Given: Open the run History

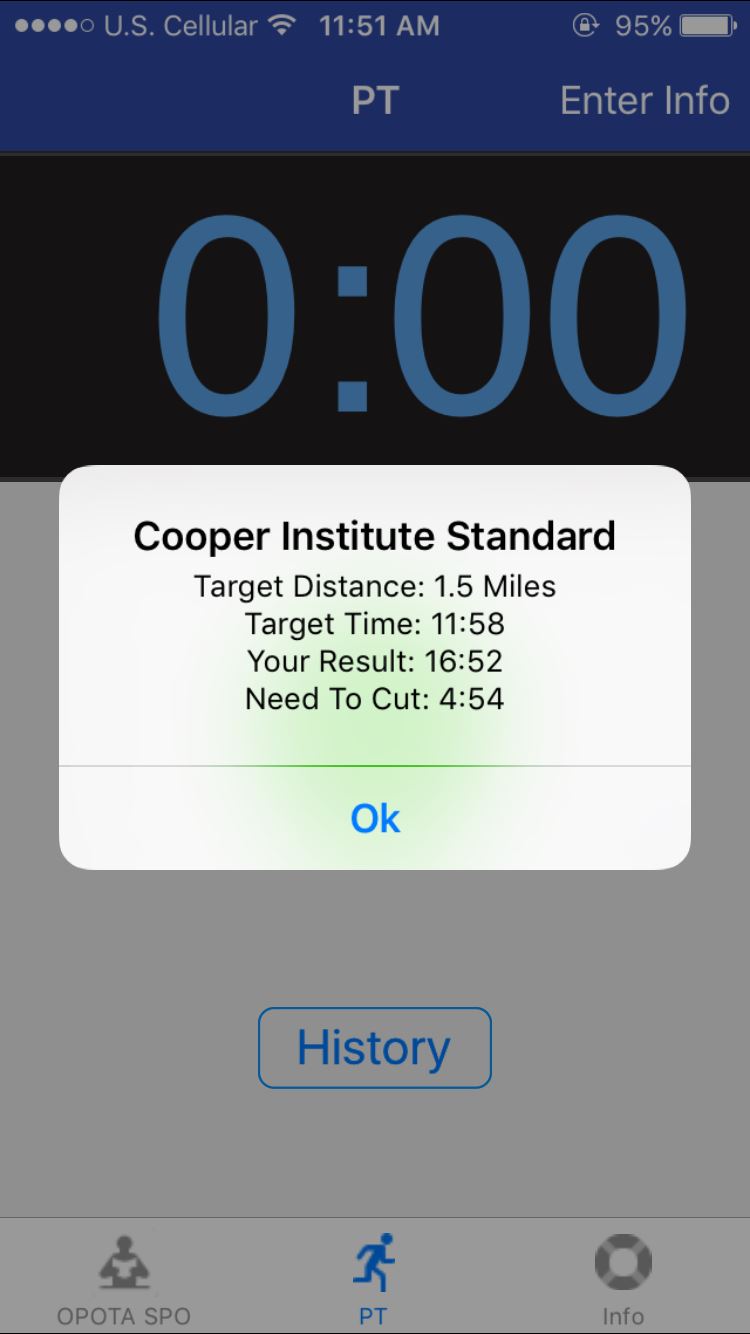Looking at the screenshot, I should click(x=374, y=1047).
